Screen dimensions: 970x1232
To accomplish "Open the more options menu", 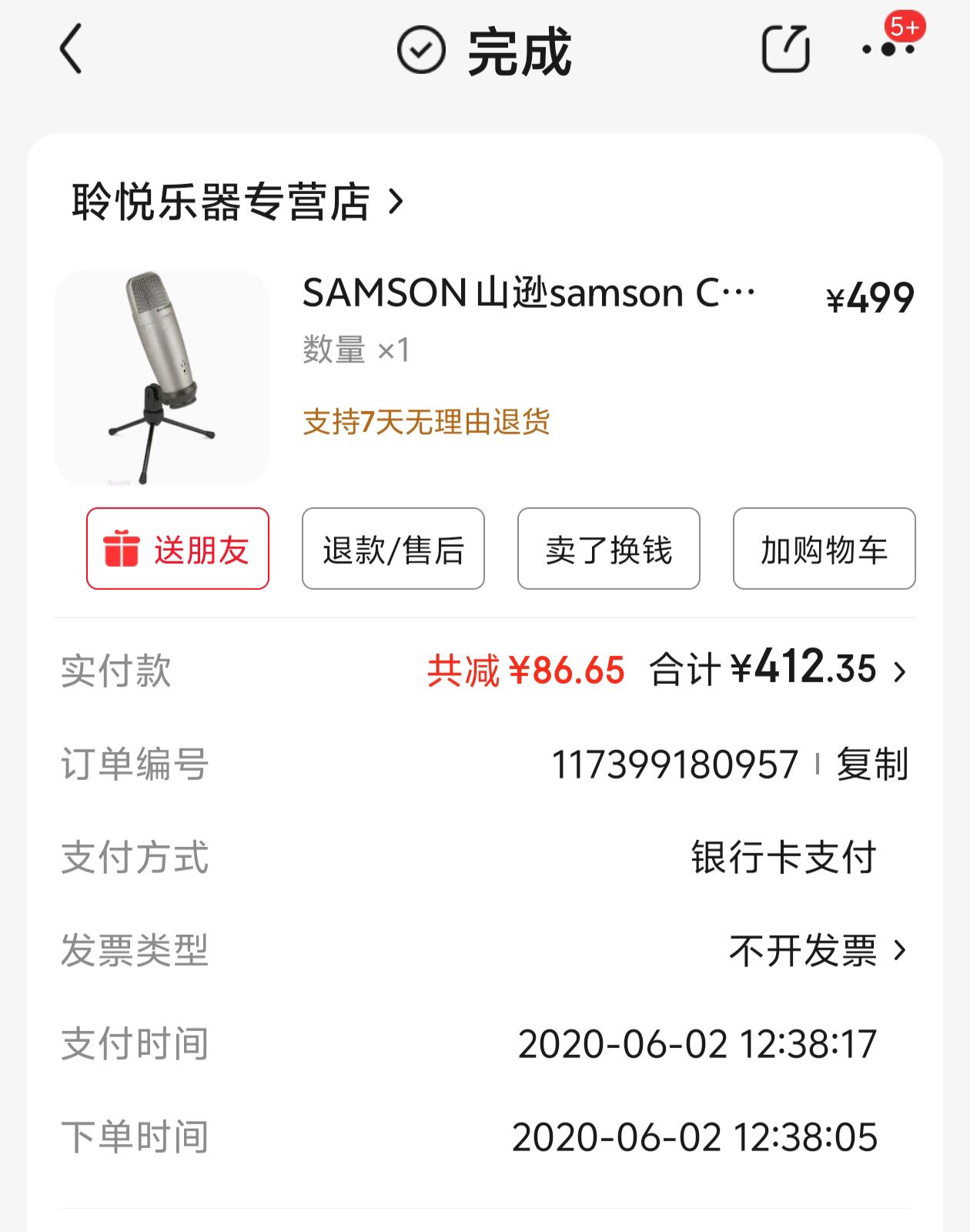I will pos(888,49).
